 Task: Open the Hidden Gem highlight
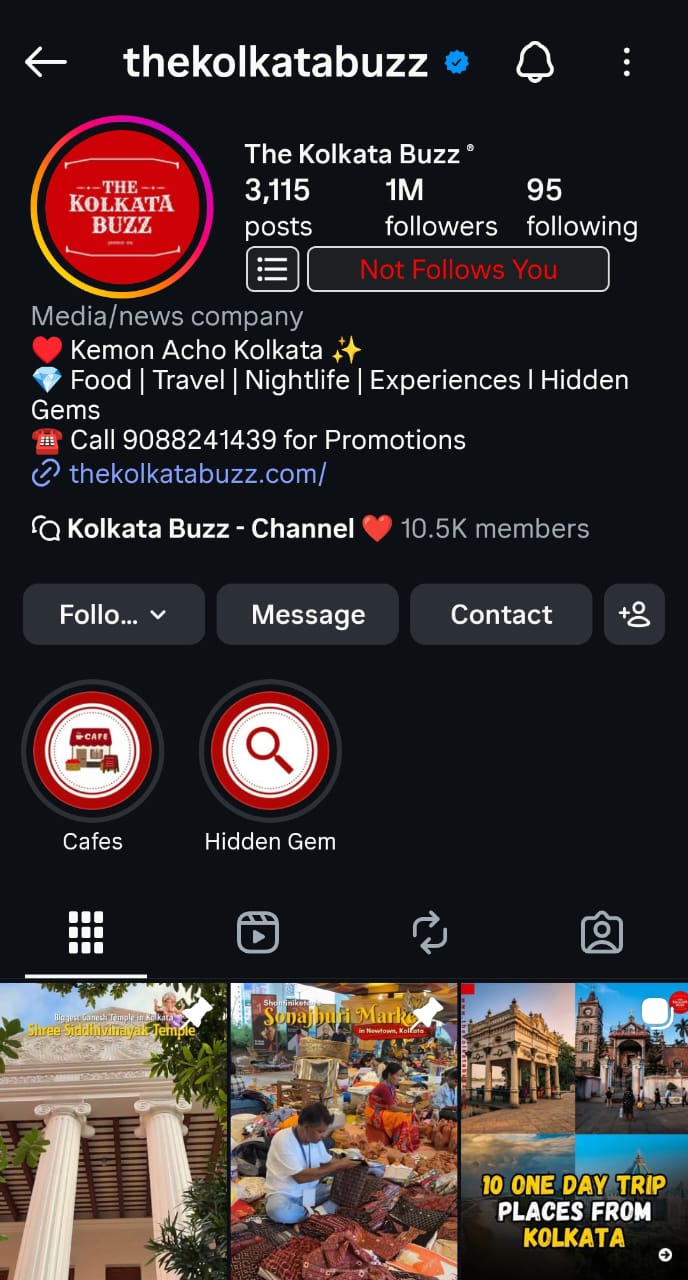point(270,751)
